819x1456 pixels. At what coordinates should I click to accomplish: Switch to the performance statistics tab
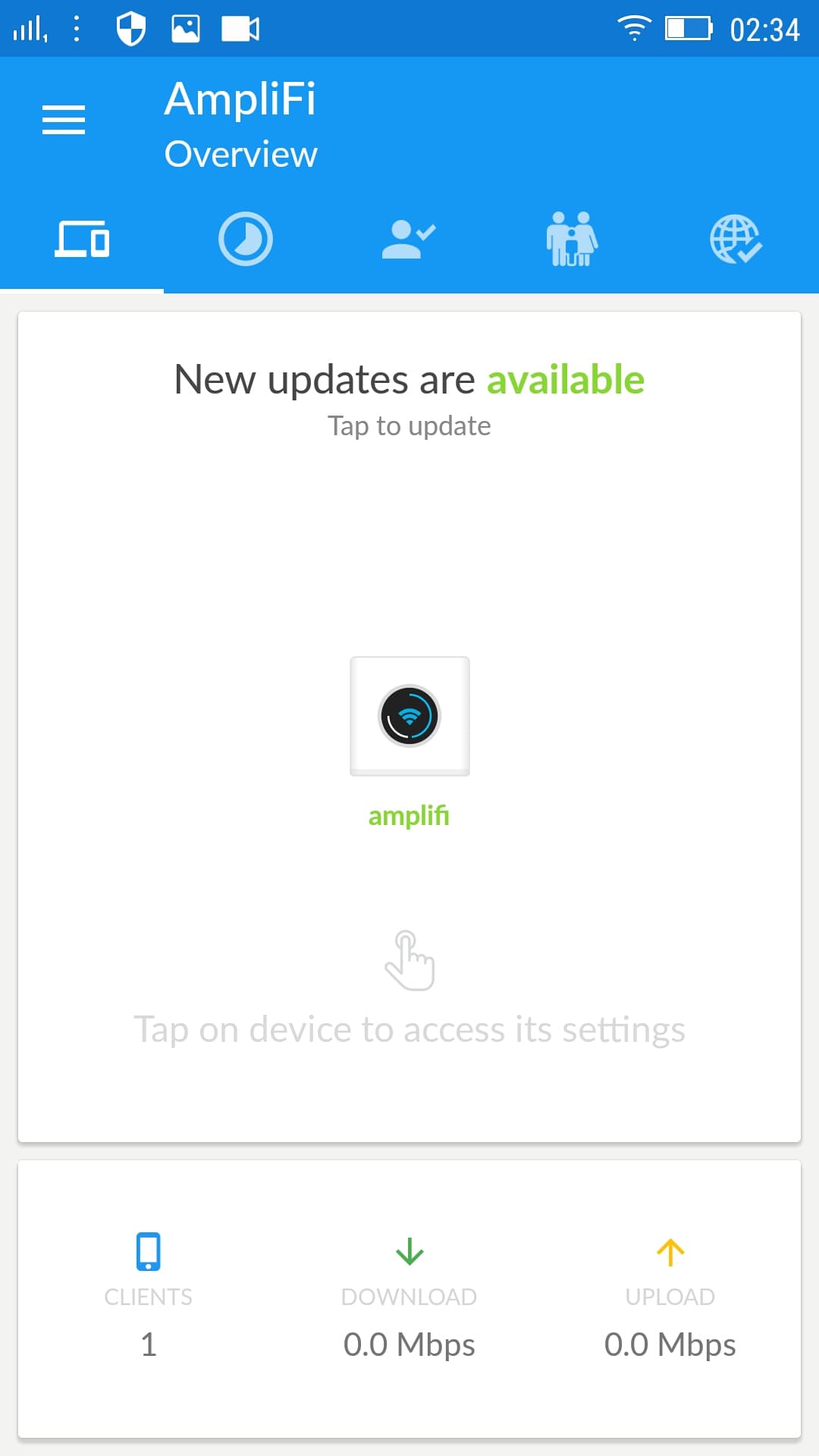click(246, 240)
